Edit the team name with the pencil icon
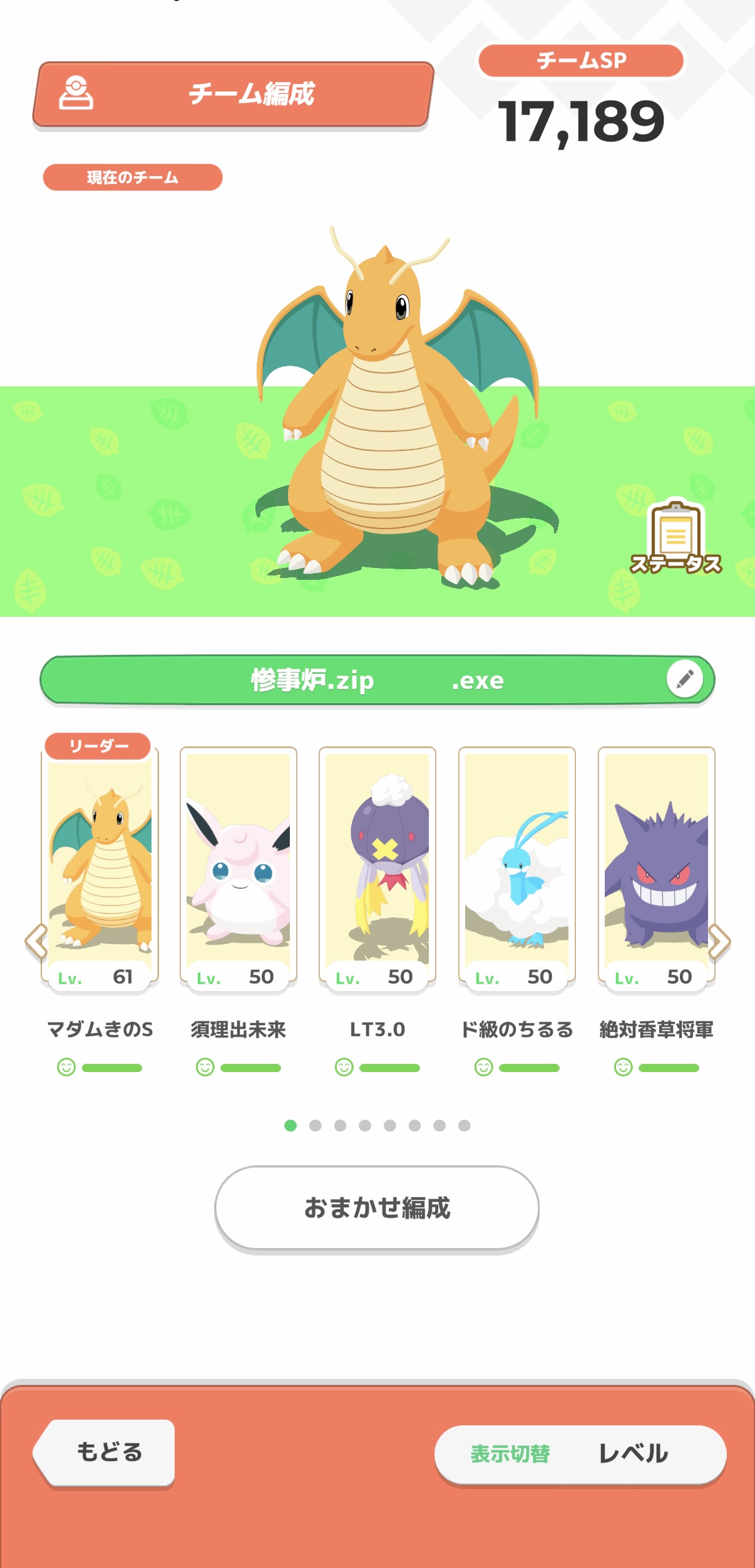Viewport: 755px width, 1568px height. pyautogui.click(x=684, y=679)
